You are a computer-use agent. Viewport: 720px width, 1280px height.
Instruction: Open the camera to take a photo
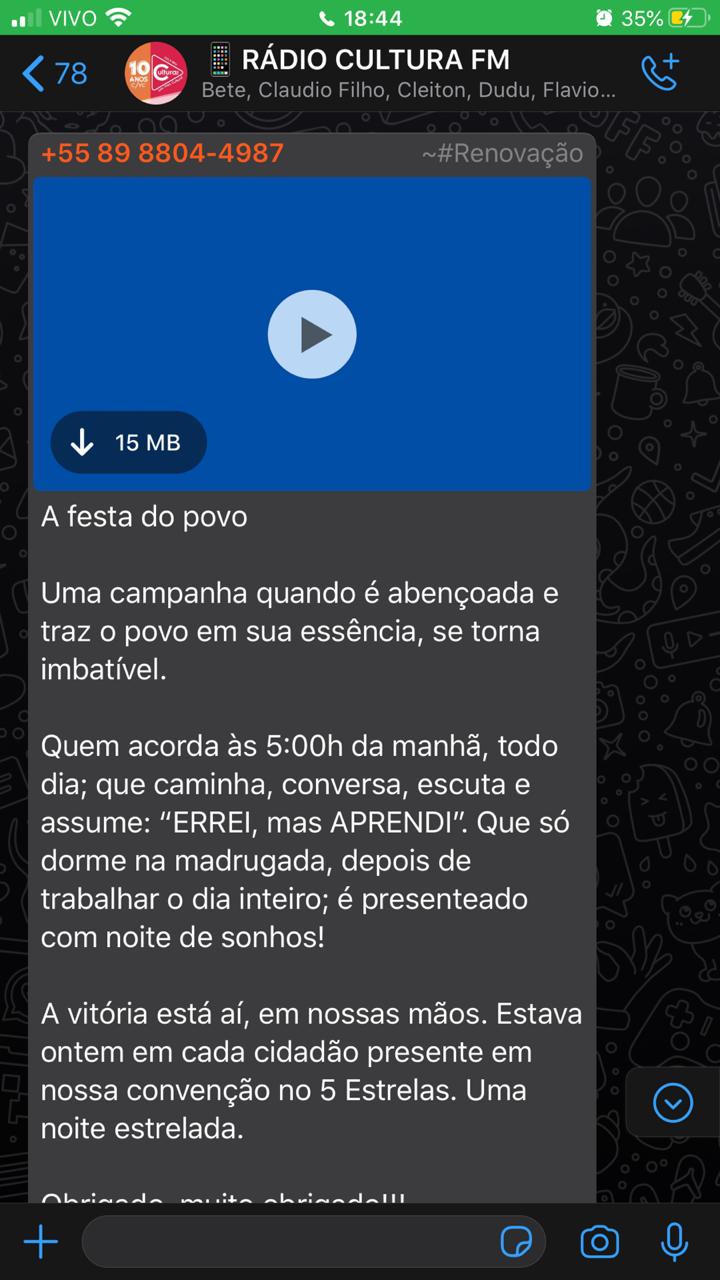(599, 1242)
